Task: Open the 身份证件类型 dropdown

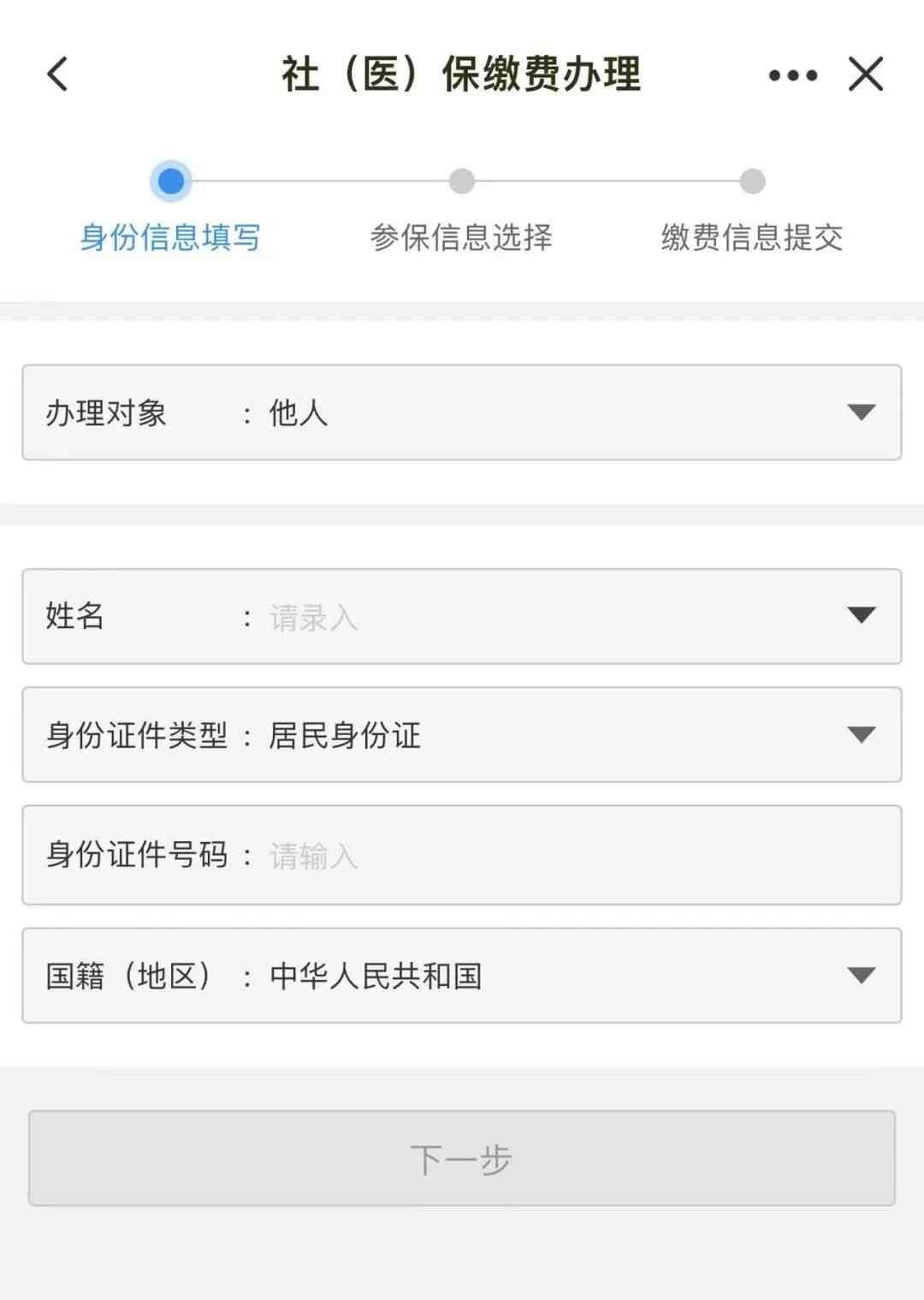Action: point(462,734)
